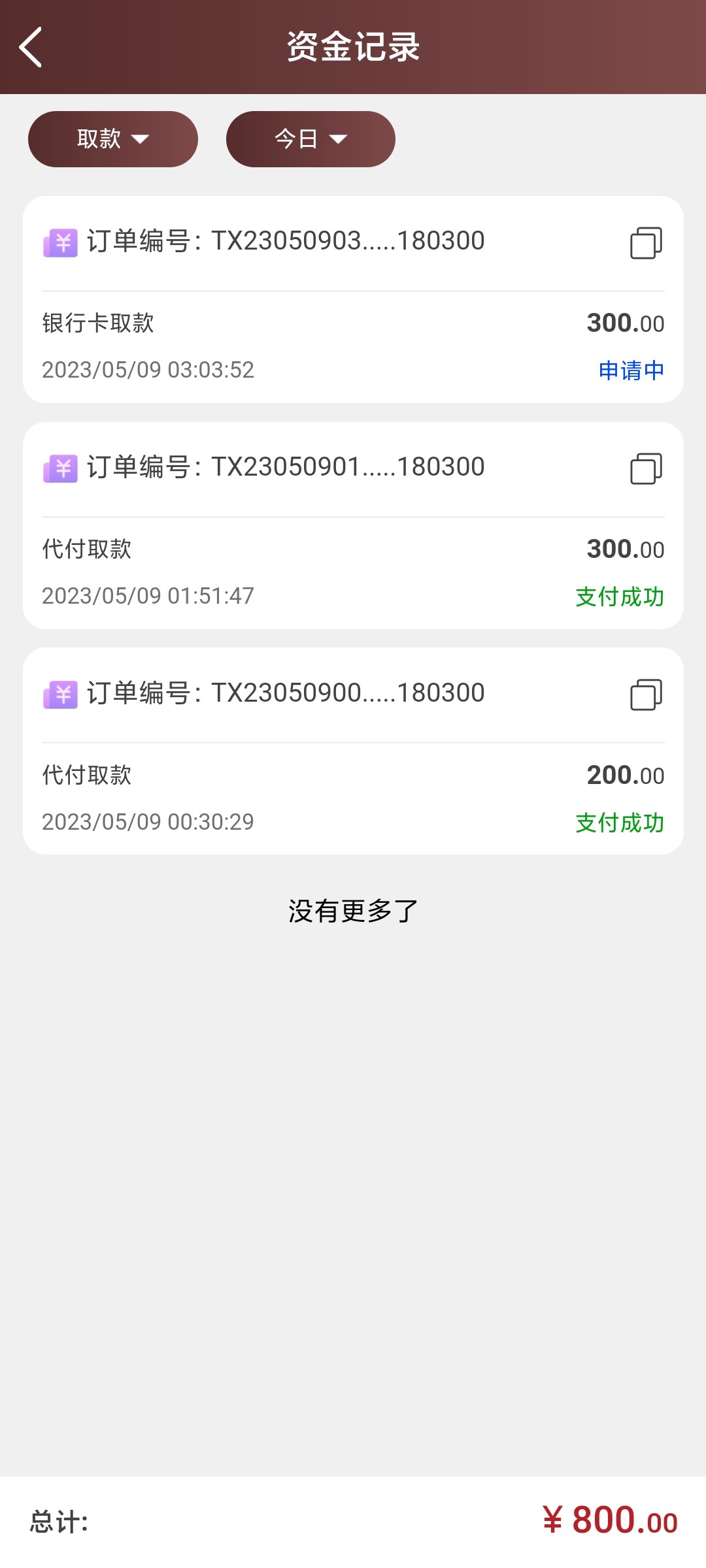Click the 申请中 status link
Screen dimensions: 706x1568
pyautogui.click(x=630, y=370)
